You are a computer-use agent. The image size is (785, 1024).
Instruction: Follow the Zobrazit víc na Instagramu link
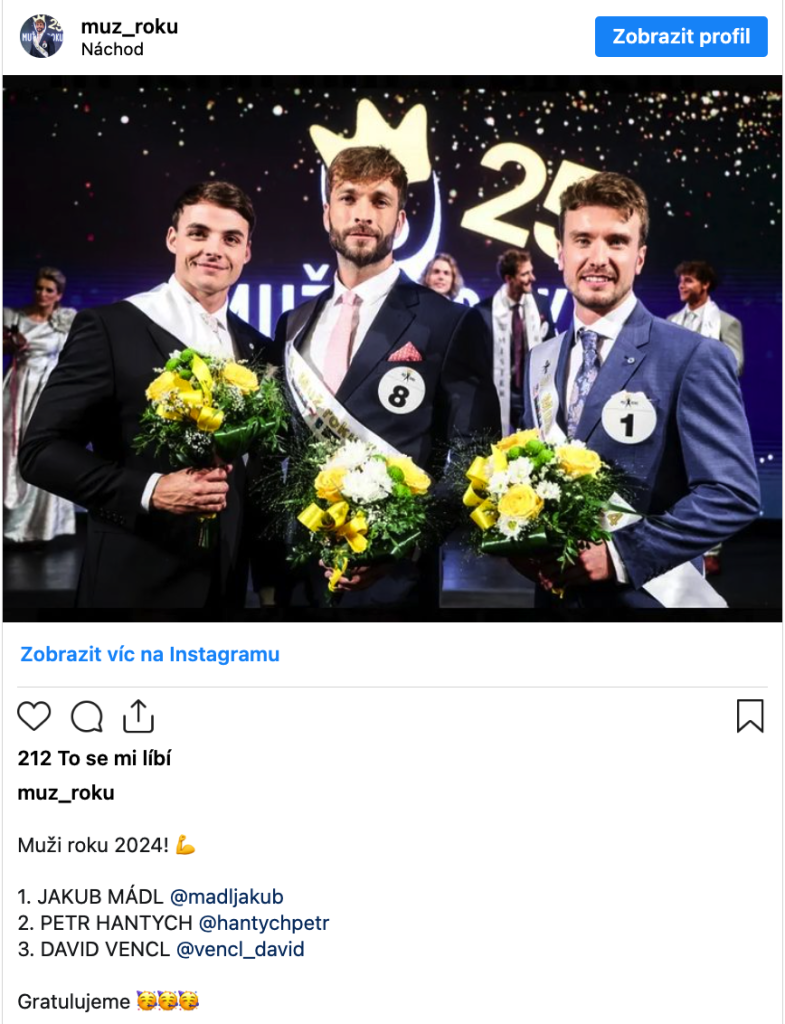pos(150,655)
